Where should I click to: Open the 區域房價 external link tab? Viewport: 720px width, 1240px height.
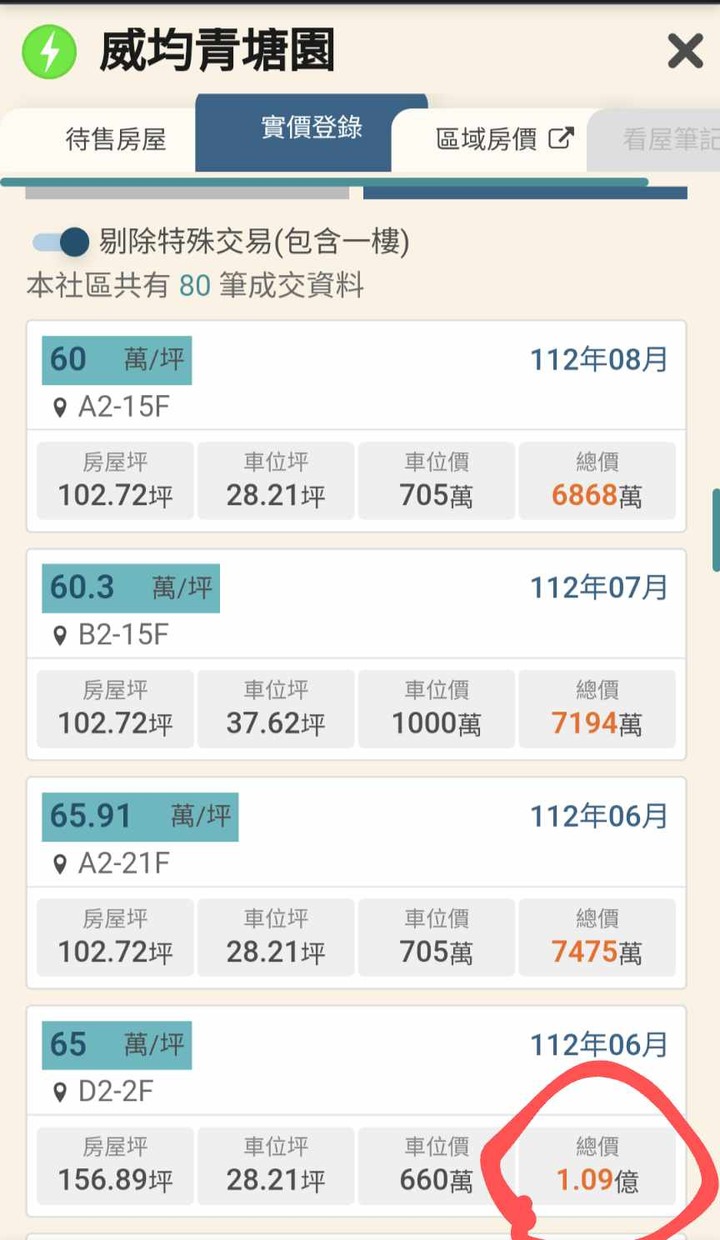(x=504, y=139)
